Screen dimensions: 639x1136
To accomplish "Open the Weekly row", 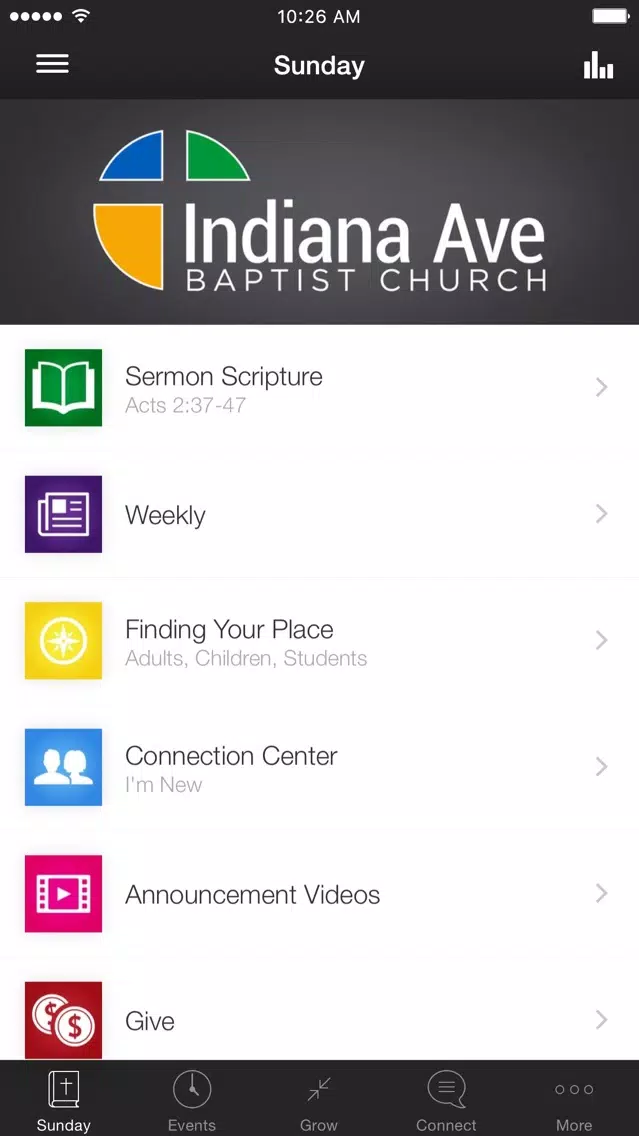I will pos(320,514).
